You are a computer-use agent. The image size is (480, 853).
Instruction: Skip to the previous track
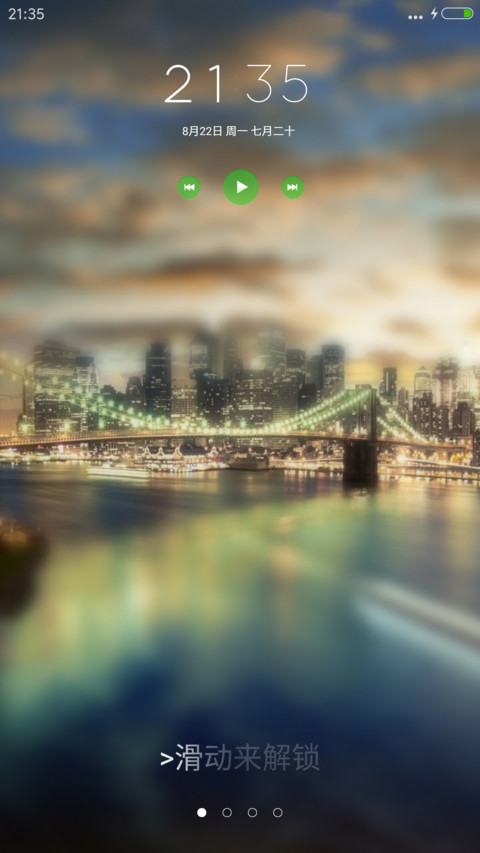click(x=189, y=188)
